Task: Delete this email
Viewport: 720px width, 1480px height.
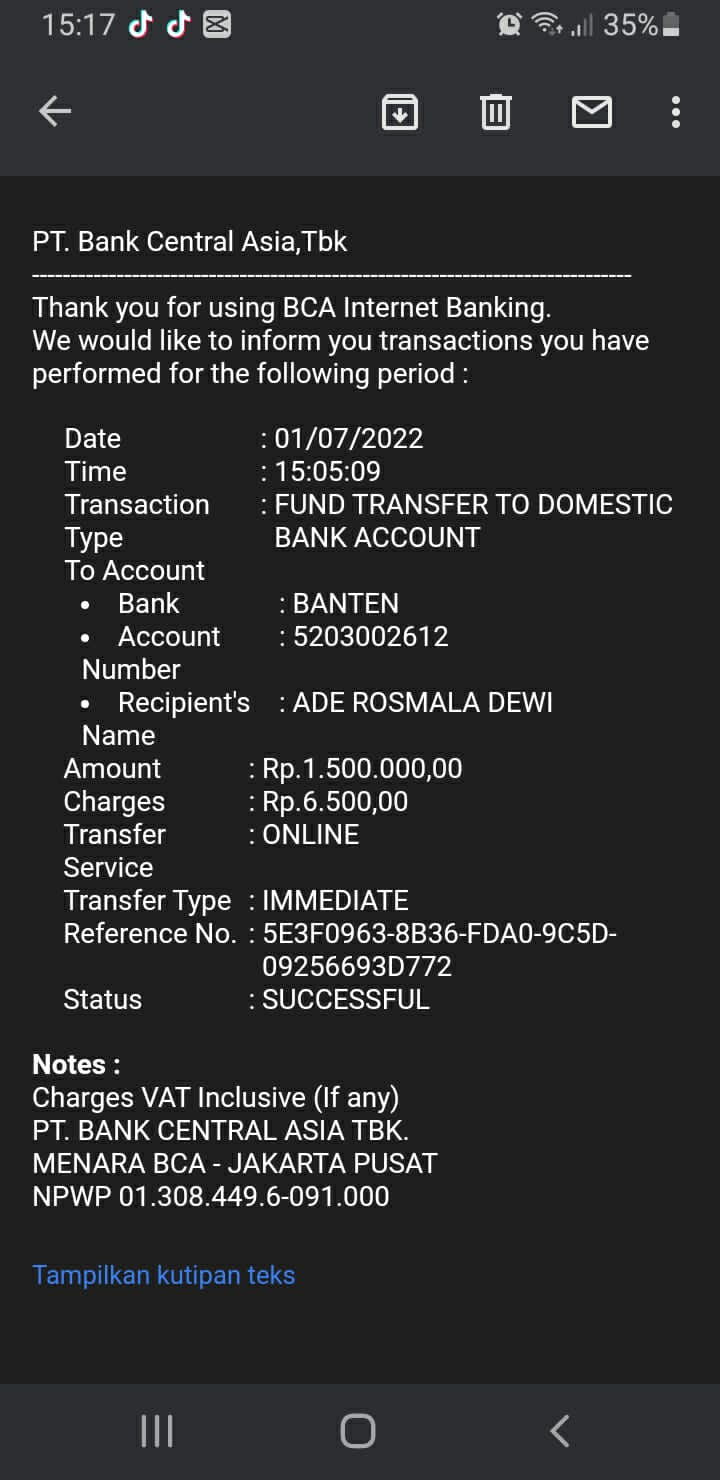Action: coord(495,112)
